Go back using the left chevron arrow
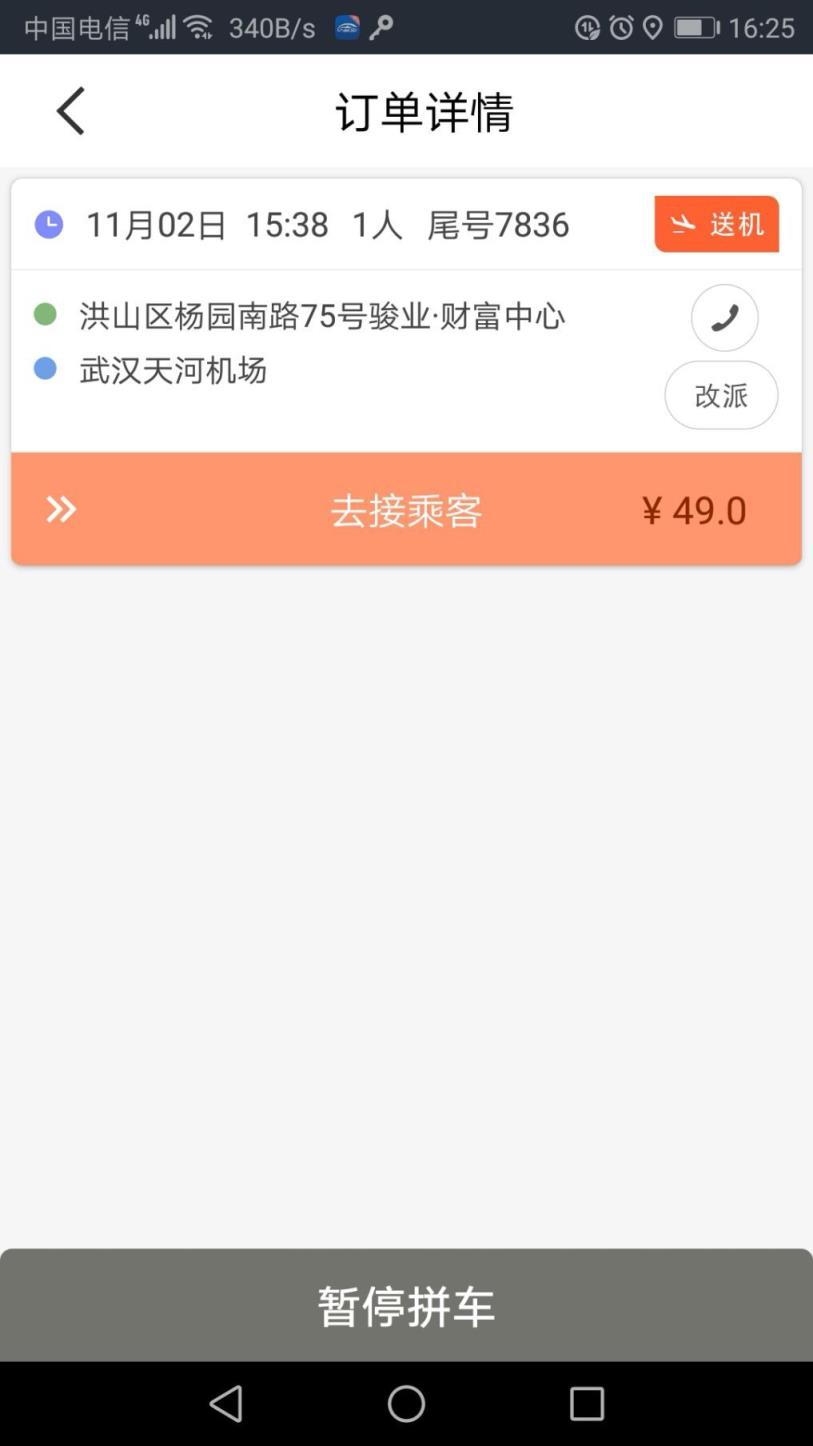The image size is (813, 1446). [x=68, y=111]
